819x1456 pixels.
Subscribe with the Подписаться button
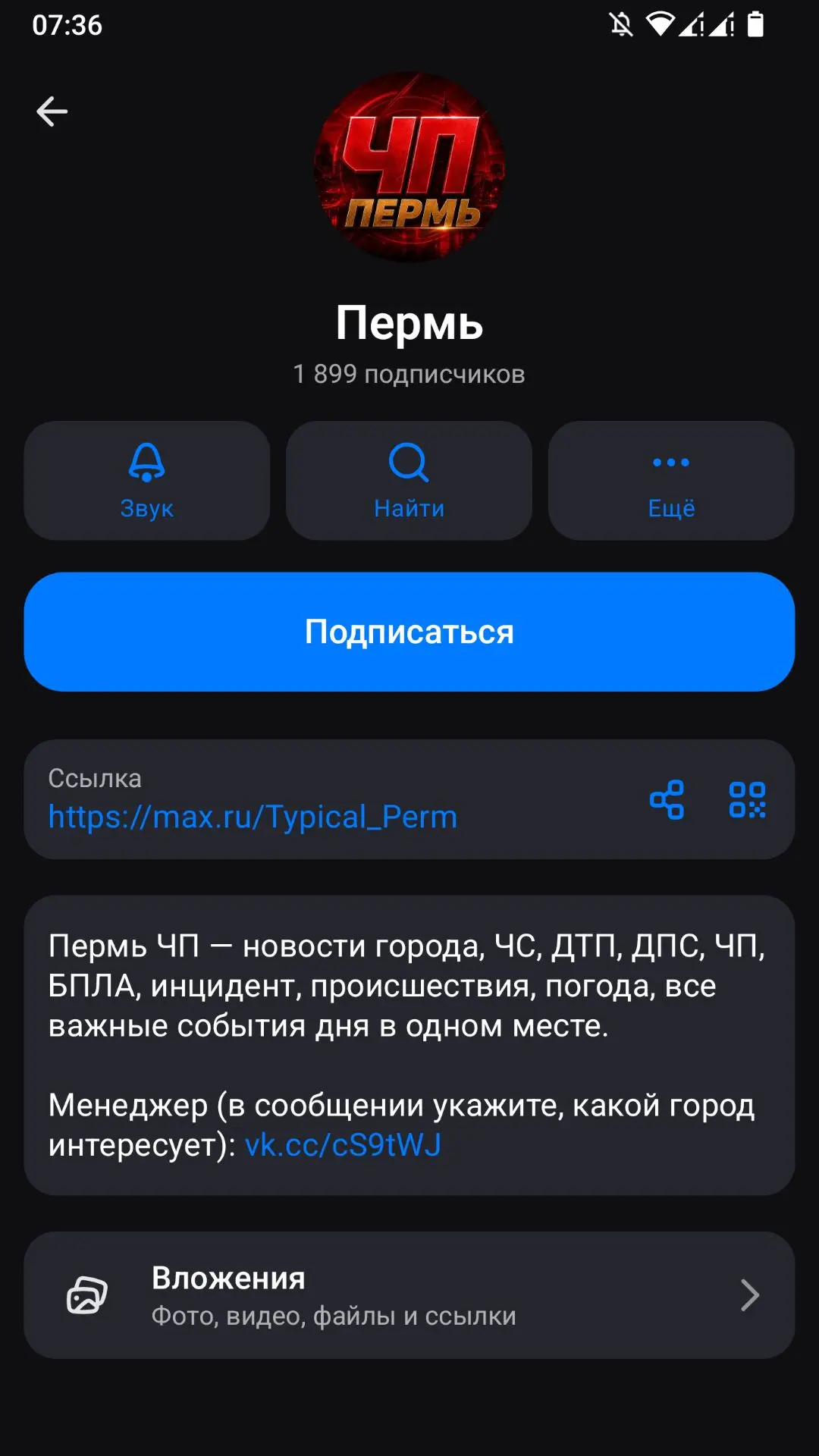click(409, 632)
